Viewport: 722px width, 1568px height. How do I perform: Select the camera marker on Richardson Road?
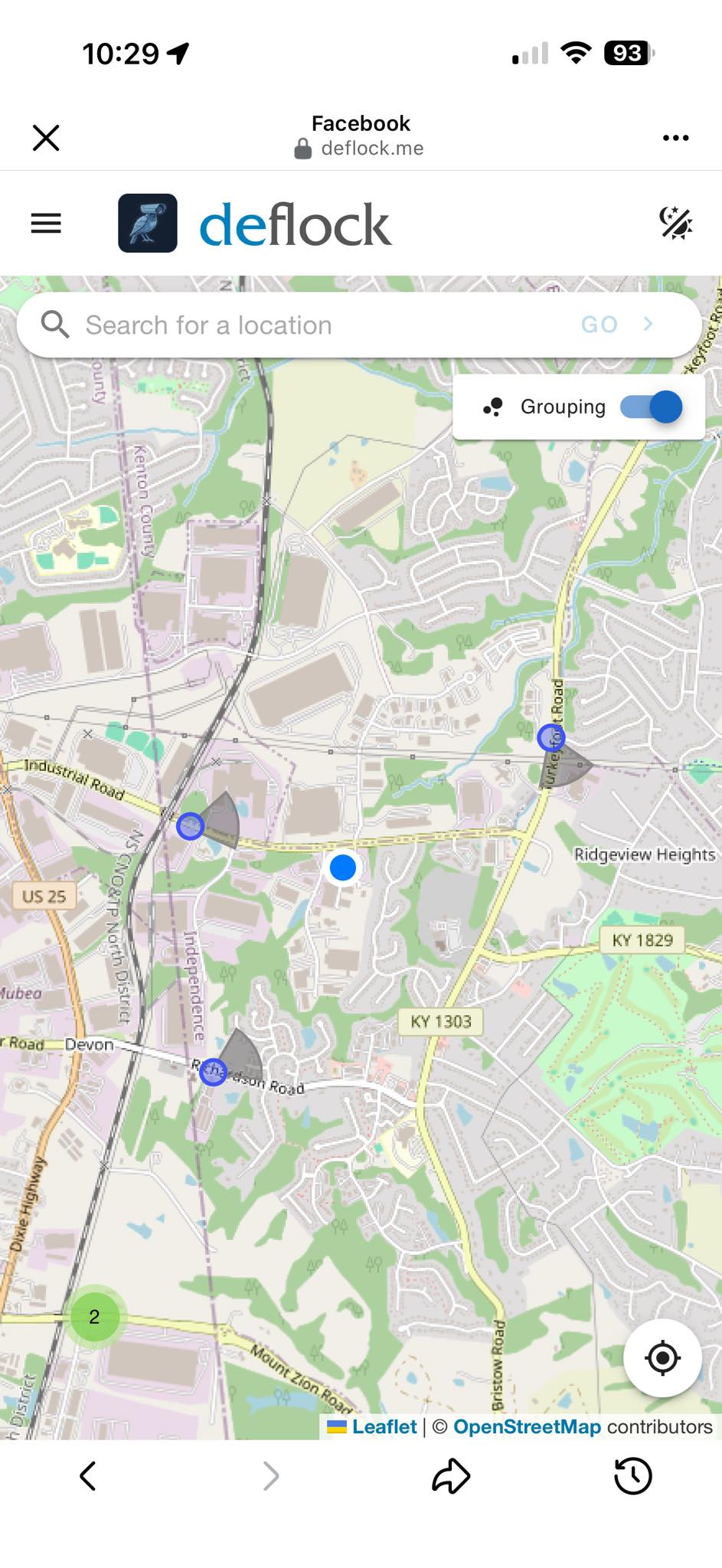point(213,1073)
